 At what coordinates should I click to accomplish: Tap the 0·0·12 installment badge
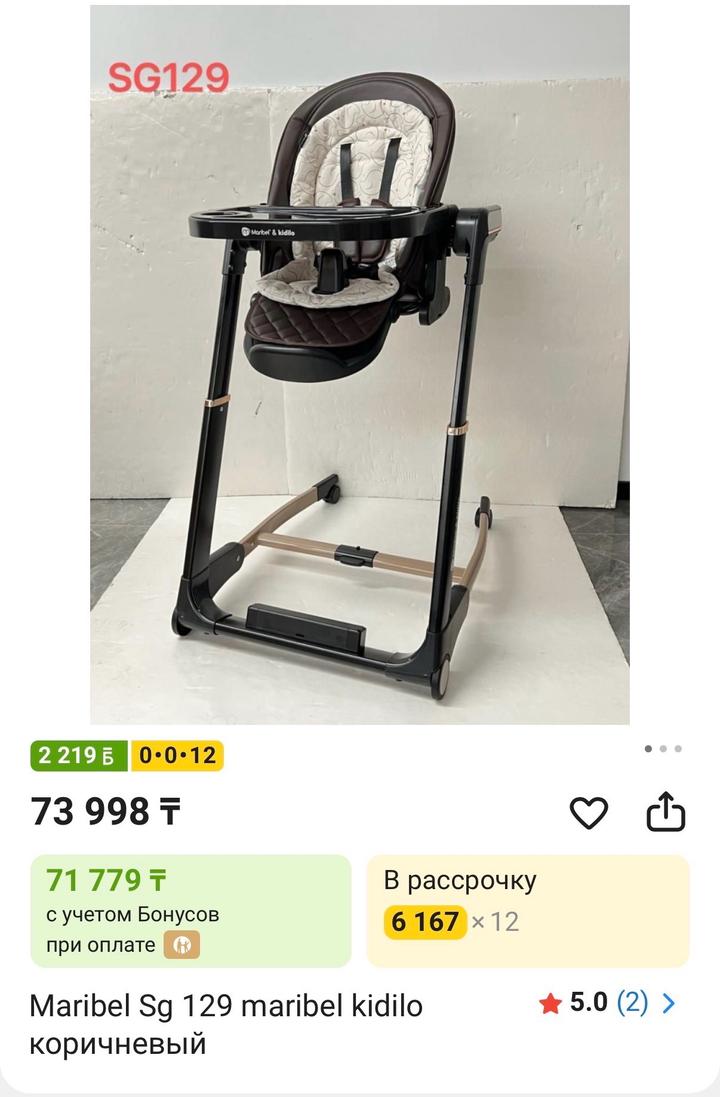click(x=177, y=756)
